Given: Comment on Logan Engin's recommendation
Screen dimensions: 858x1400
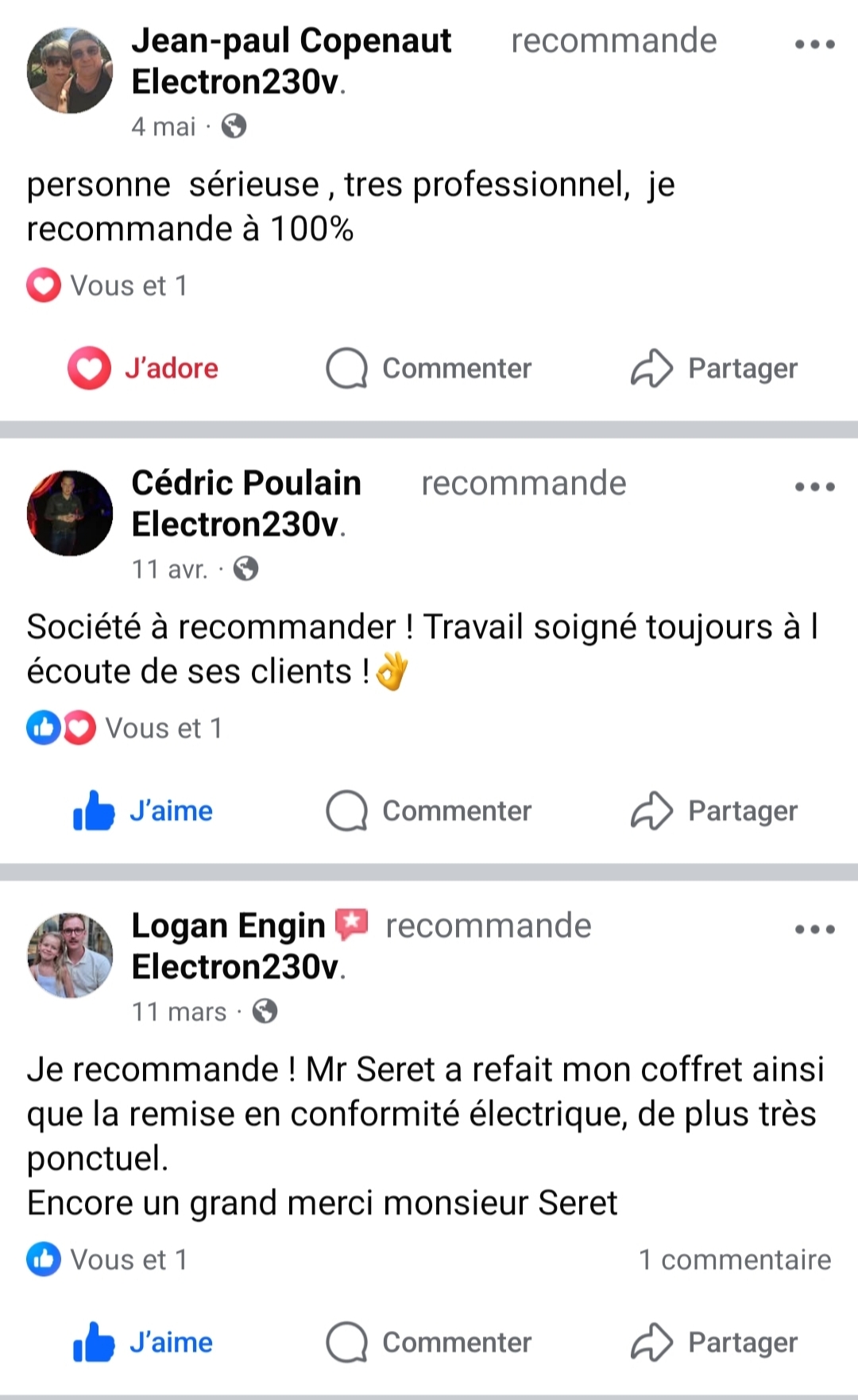Looking at the screenshot, I should pyautogui.click(x=429, y=1343).
